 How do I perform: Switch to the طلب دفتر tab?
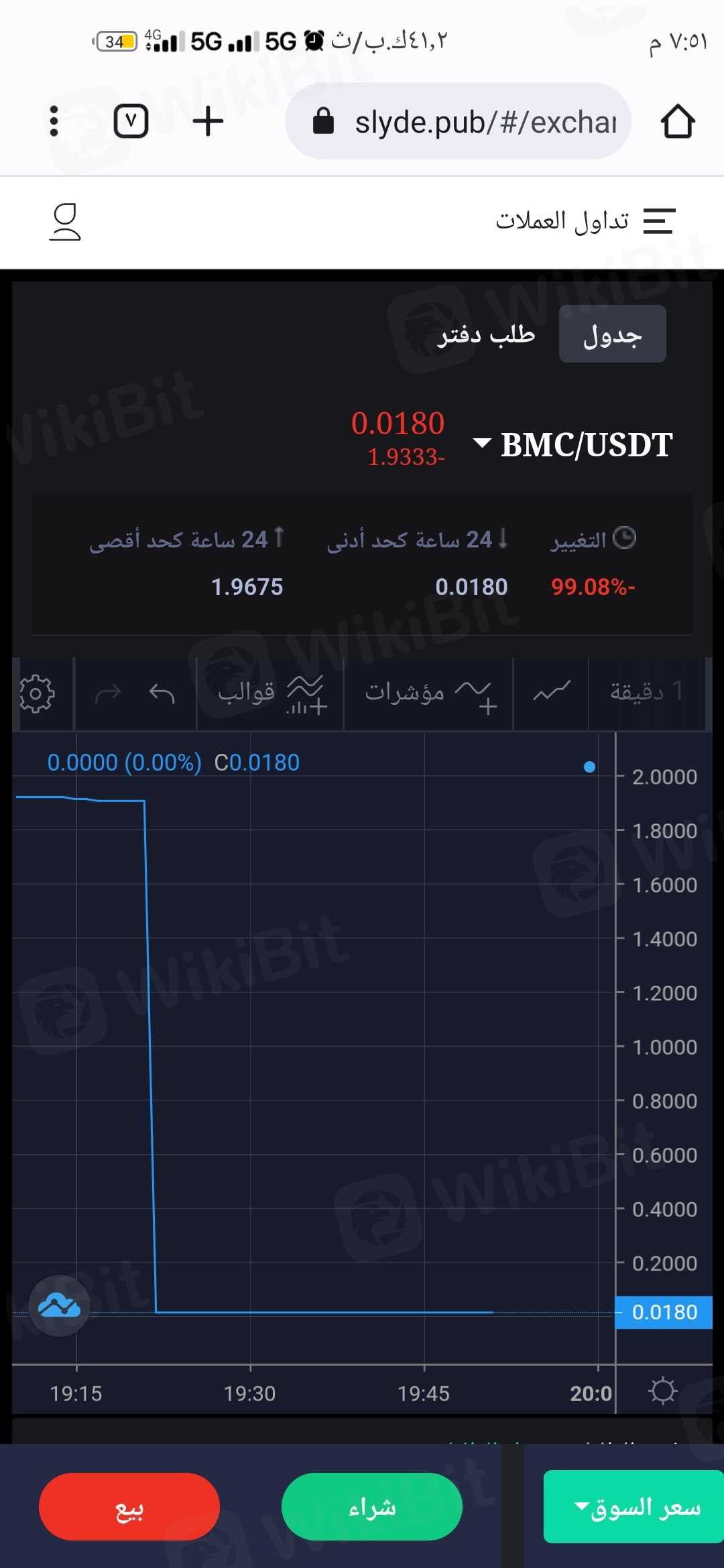point(486,334)
